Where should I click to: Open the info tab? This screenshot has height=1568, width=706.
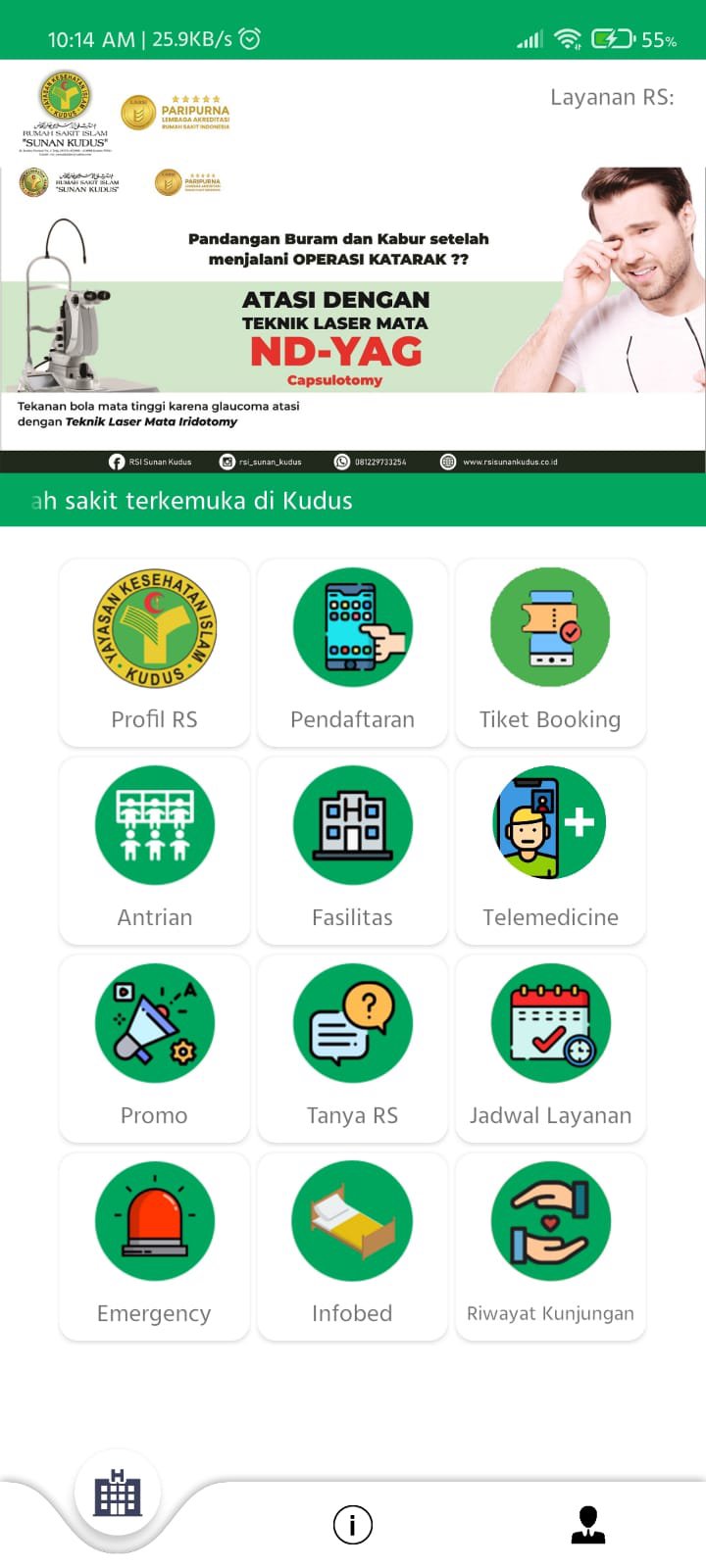coord(353,1524)
